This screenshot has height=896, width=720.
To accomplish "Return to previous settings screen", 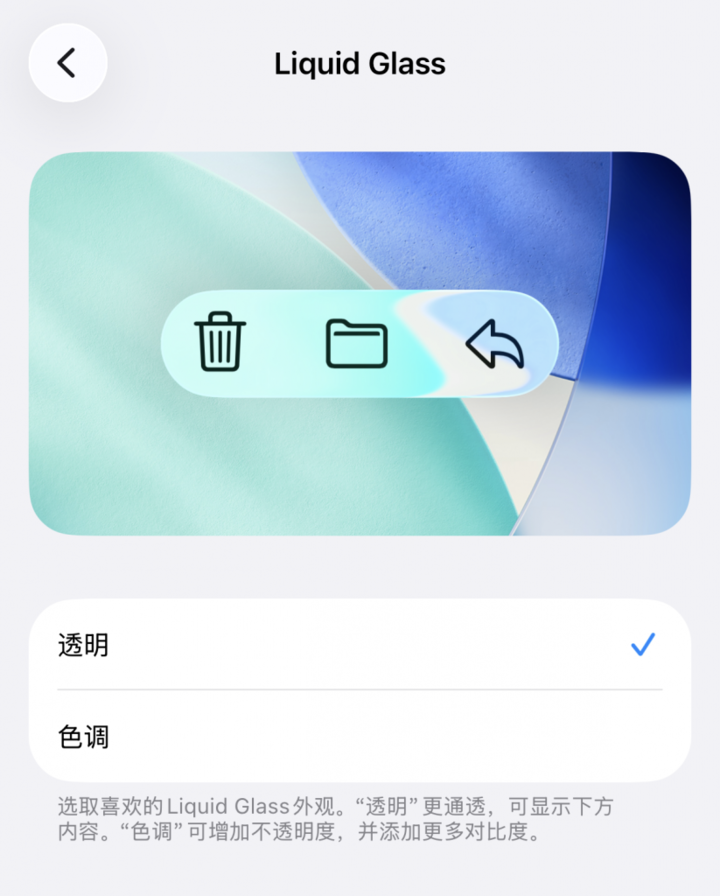I will pos(67,62).
